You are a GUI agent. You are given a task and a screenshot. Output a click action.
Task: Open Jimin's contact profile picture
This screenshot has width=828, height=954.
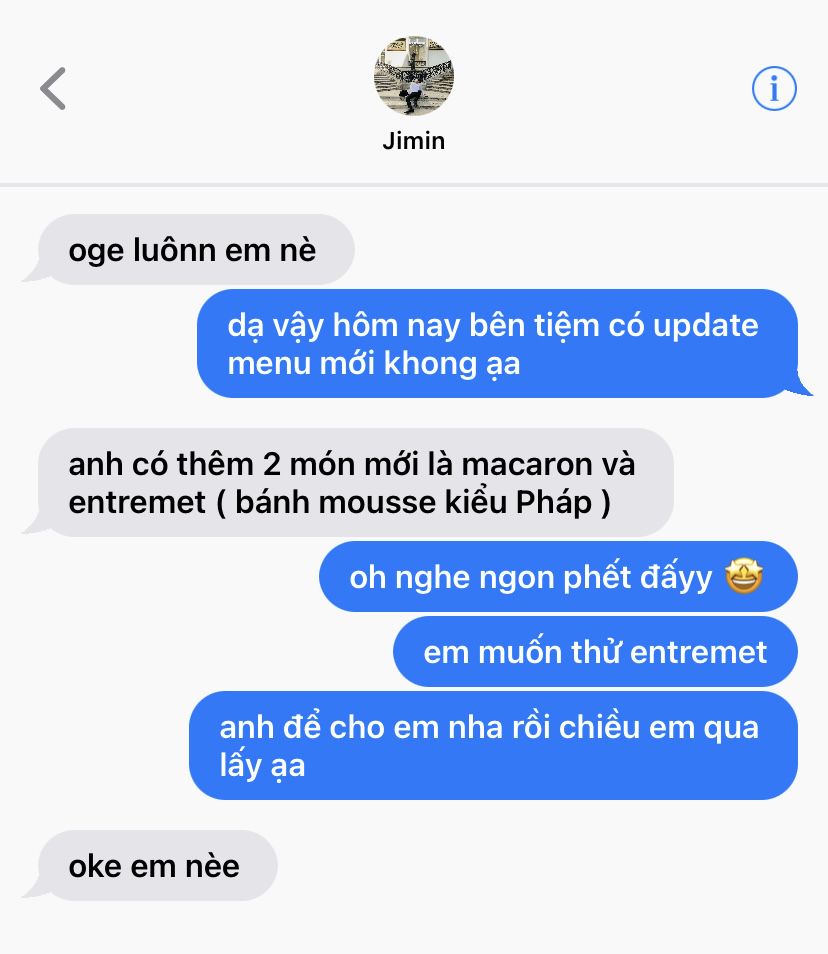(x=413, y=77)
